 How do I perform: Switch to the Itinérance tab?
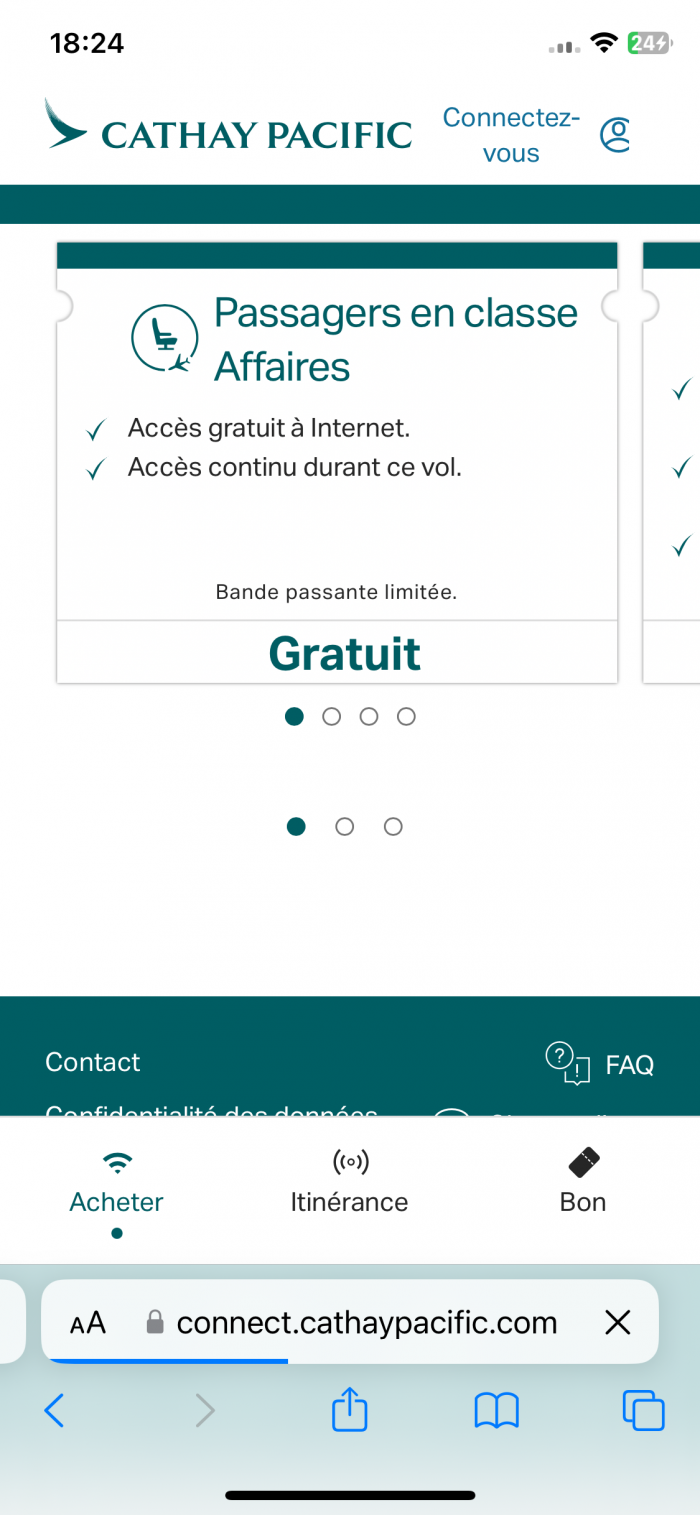click(x=349, y=1185)
